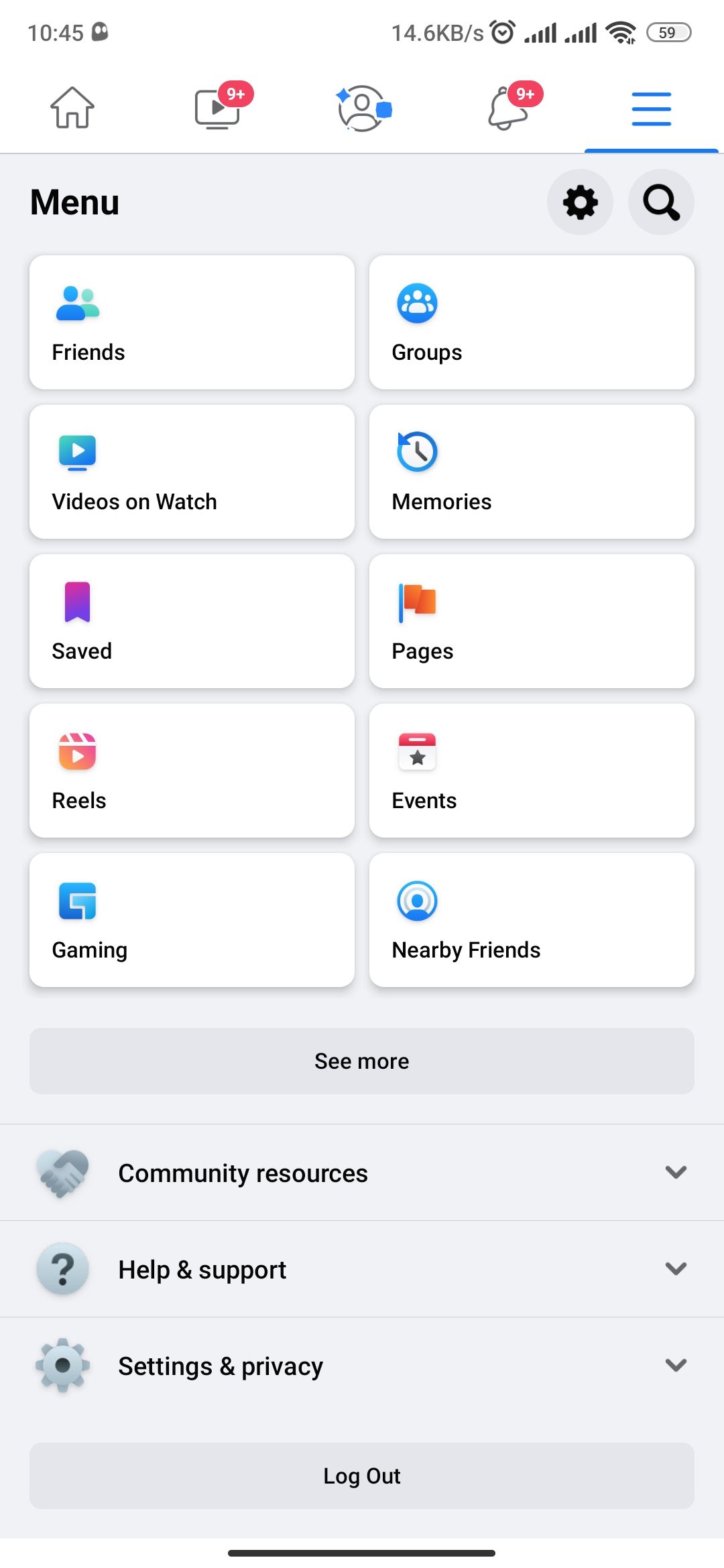This screenshot has width=724, height=1568.
Task: Open Saved items
Action: (192, 620)
